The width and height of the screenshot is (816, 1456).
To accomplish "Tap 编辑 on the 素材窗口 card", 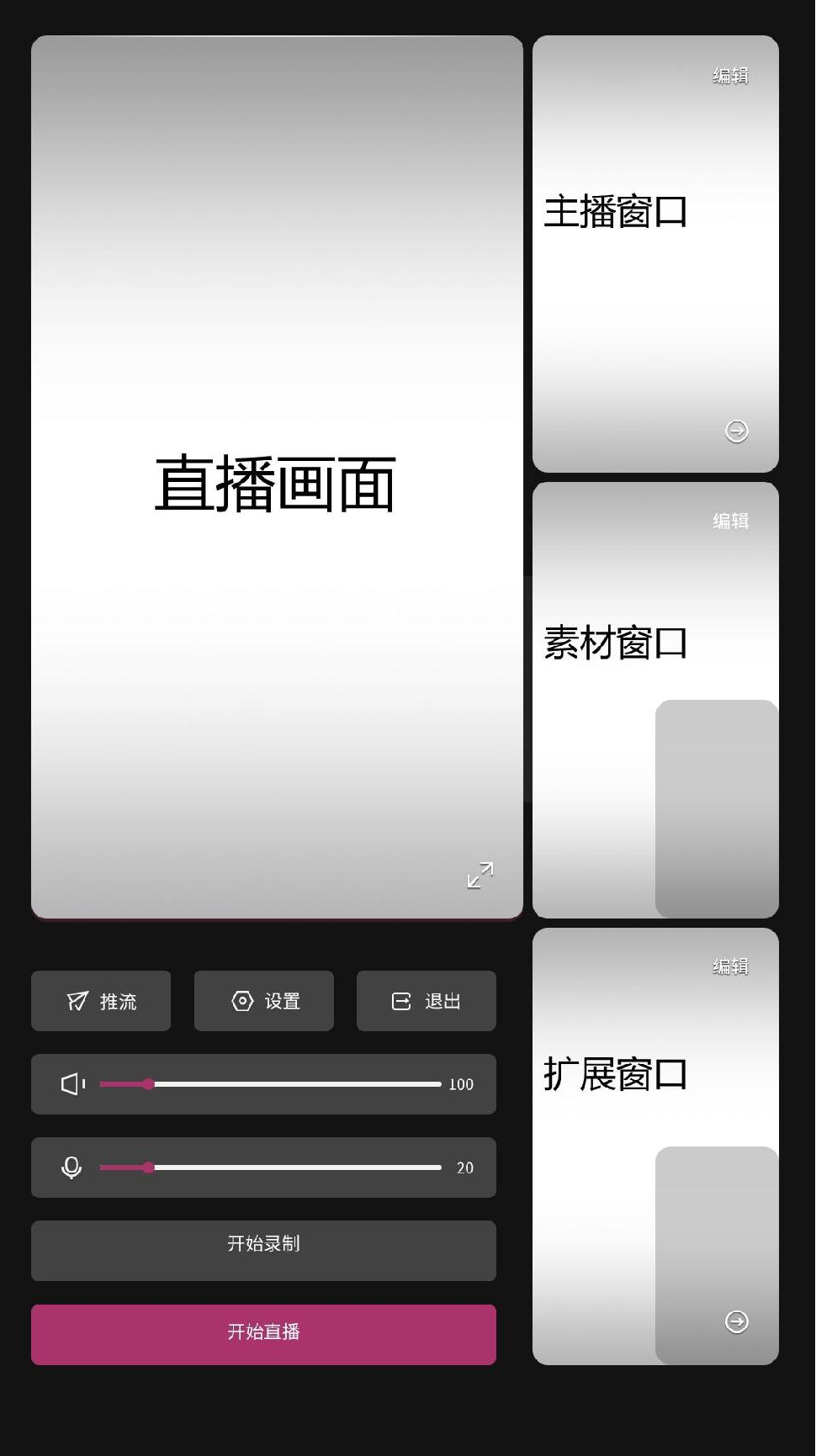I will pos(730,521).
